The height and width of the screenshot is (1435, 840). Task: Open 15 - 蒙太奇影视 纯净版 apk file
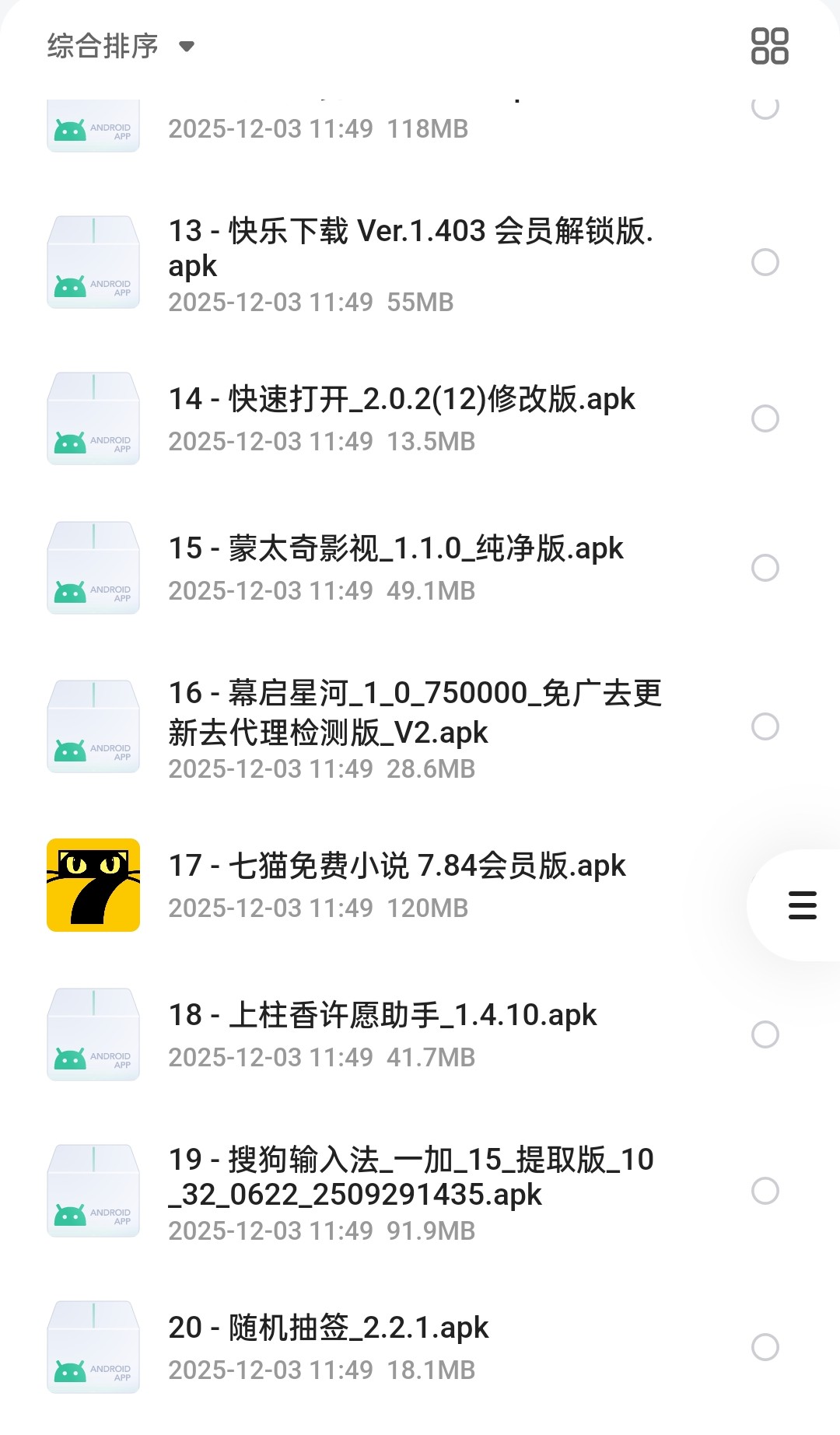pyautogui.click(x=396, y=549)
